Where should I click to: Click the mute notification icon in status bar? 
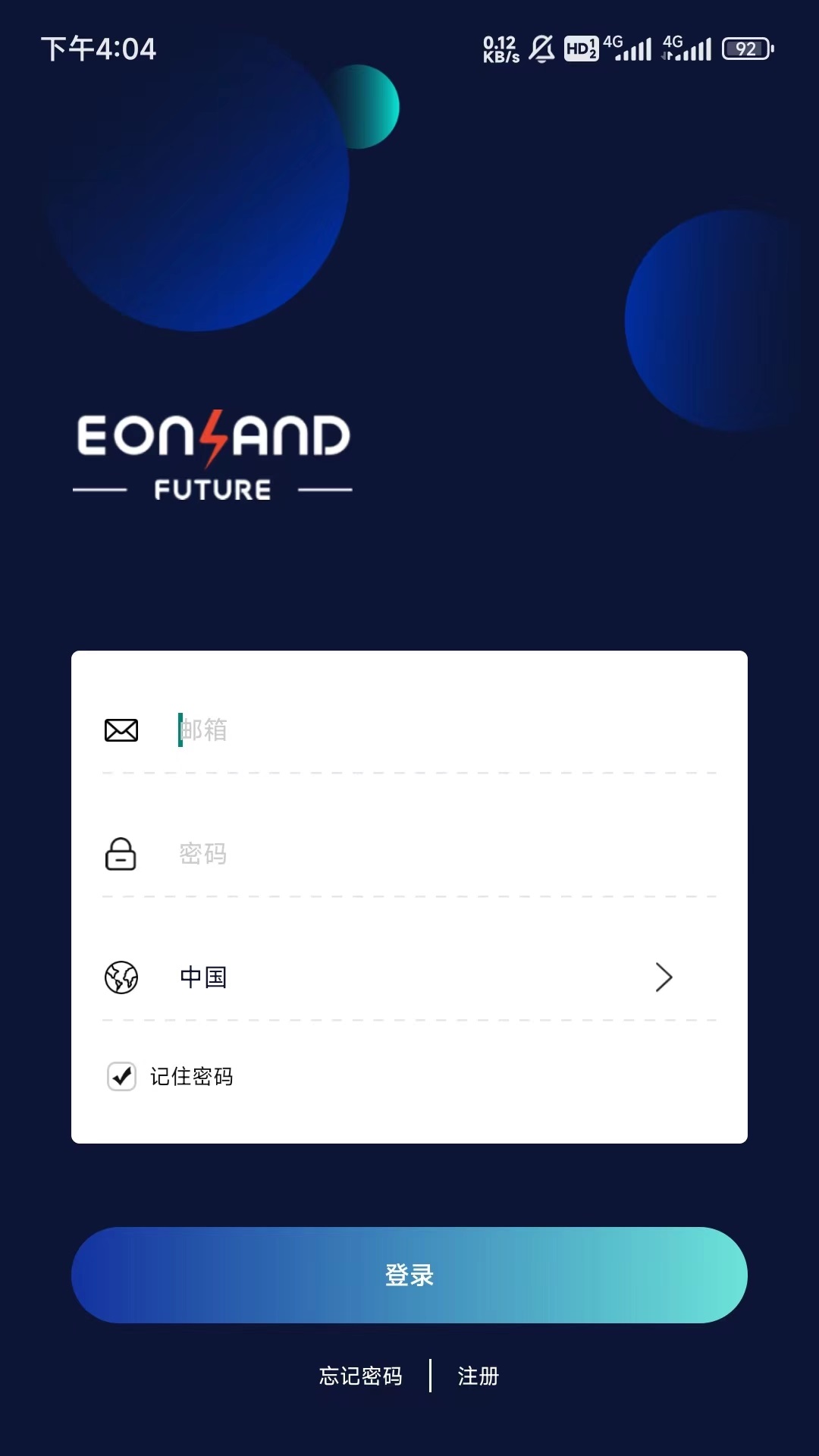tap(540, 48)
